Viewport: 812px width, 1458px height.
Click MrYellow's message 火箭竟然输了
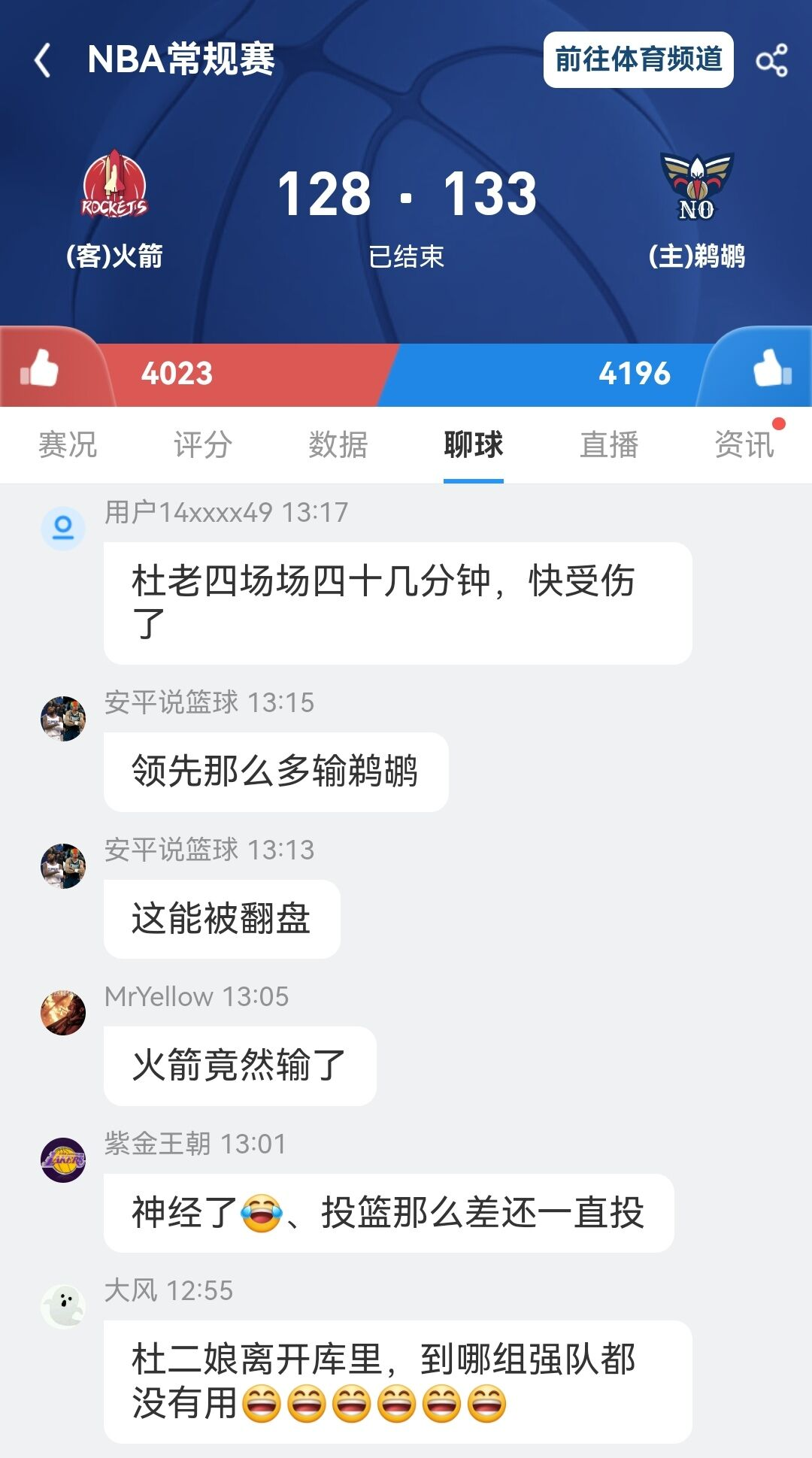[239, 1065]
